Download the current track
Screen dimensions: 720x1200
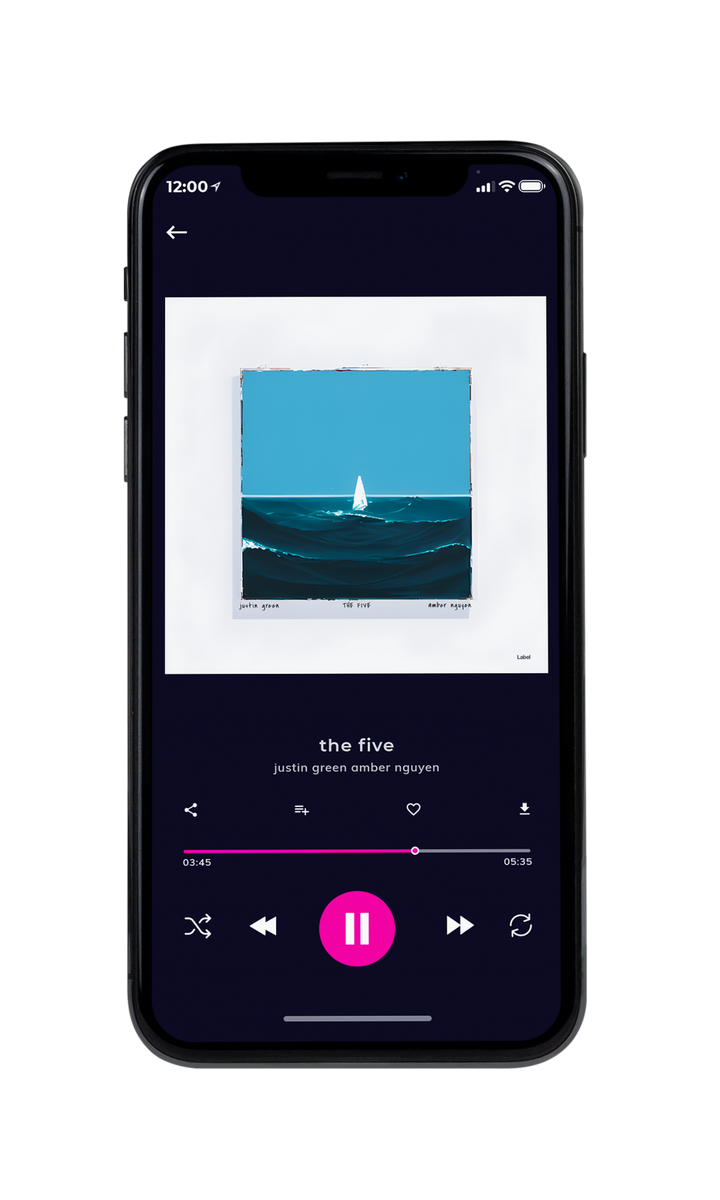(x=524, y=809)
